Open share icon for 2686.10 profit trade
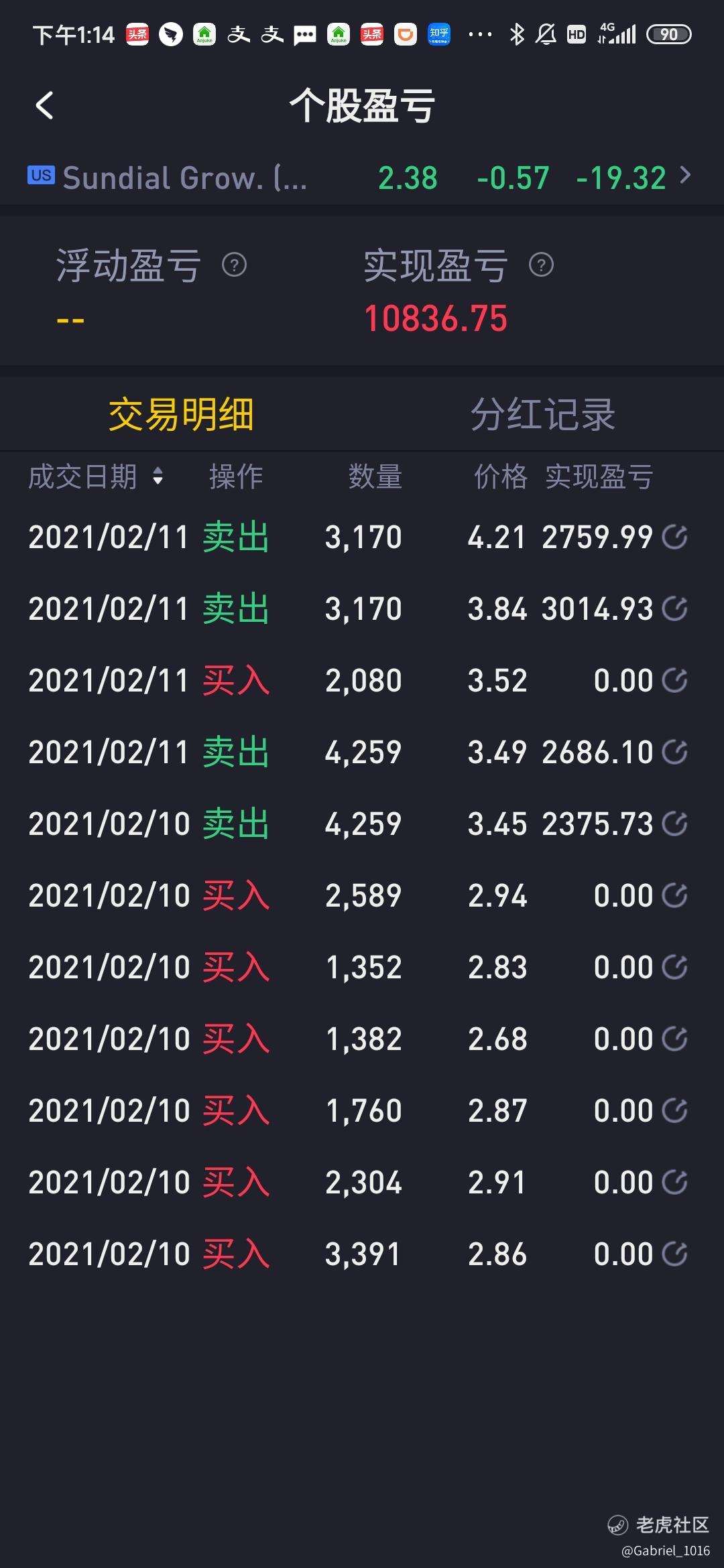The height and width of the screenshot is (1568, 724). 674,753
